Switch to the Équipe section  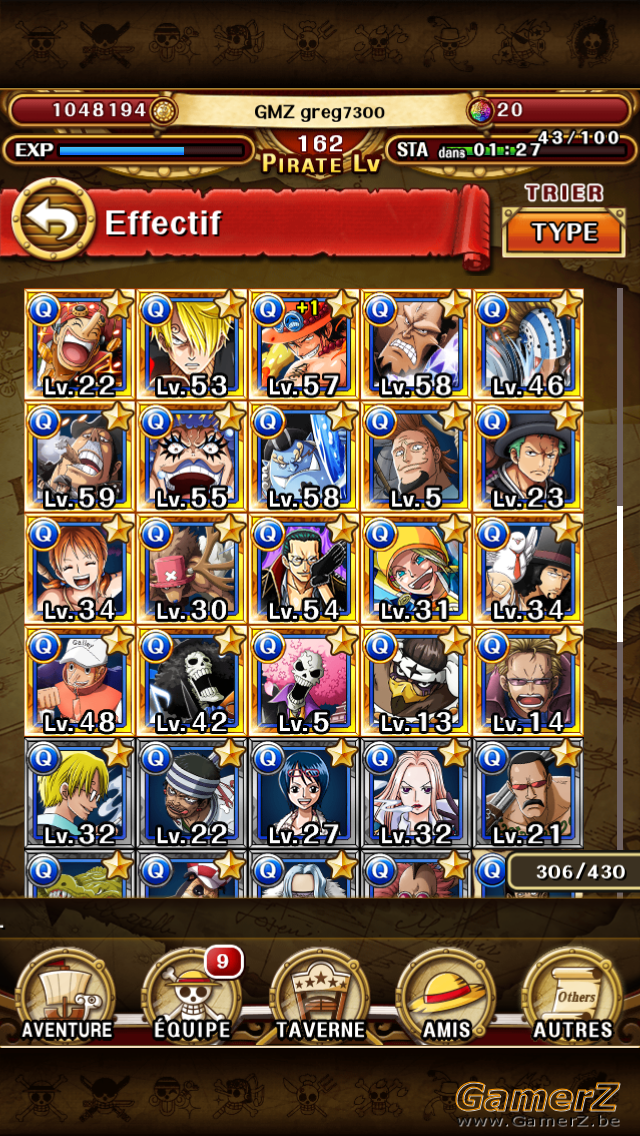click(x=192, y=995)
